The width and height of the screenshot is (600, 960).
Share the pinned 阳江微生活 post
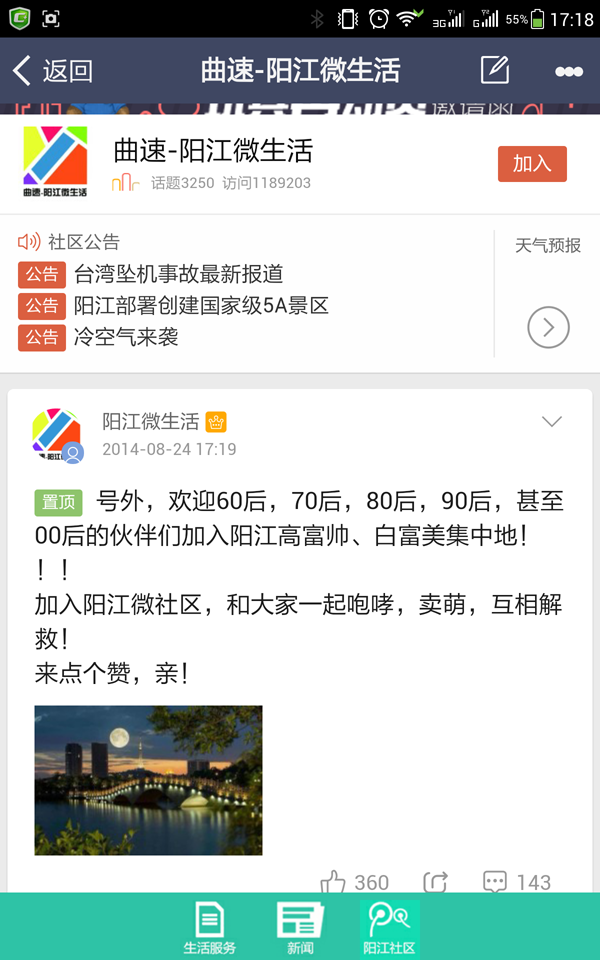(436, 882)
